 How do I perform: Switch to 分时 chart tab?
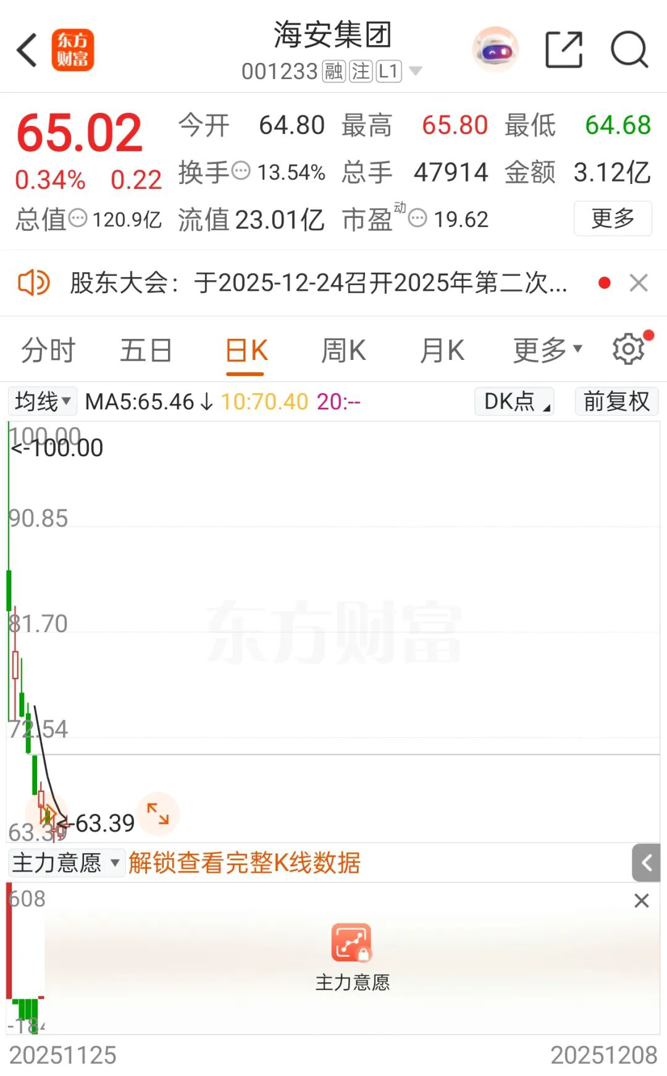click(48, 350)
